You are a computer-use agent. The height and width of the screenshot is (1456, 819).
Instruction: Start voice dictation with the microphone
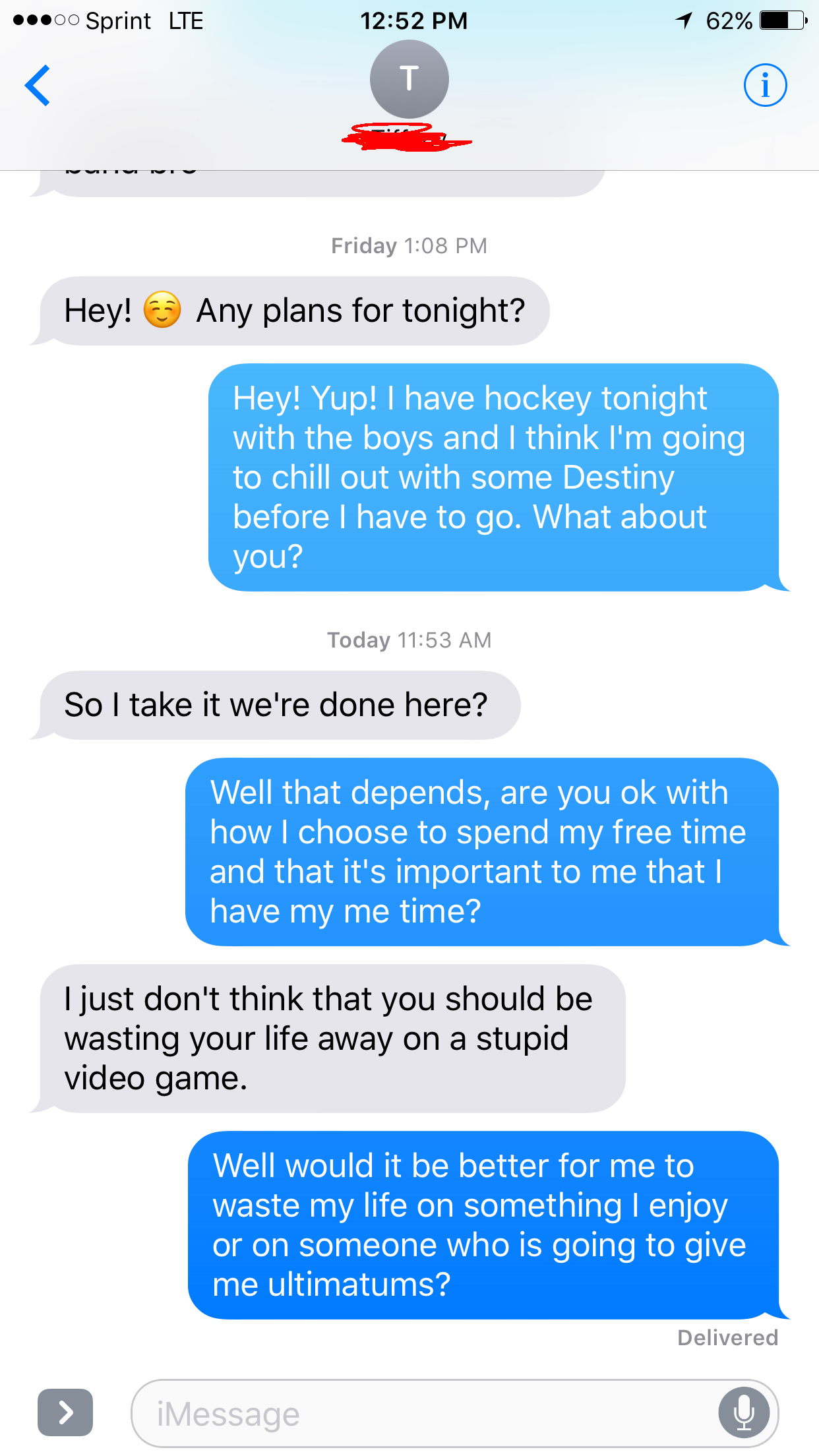[x=744, y=1412]
